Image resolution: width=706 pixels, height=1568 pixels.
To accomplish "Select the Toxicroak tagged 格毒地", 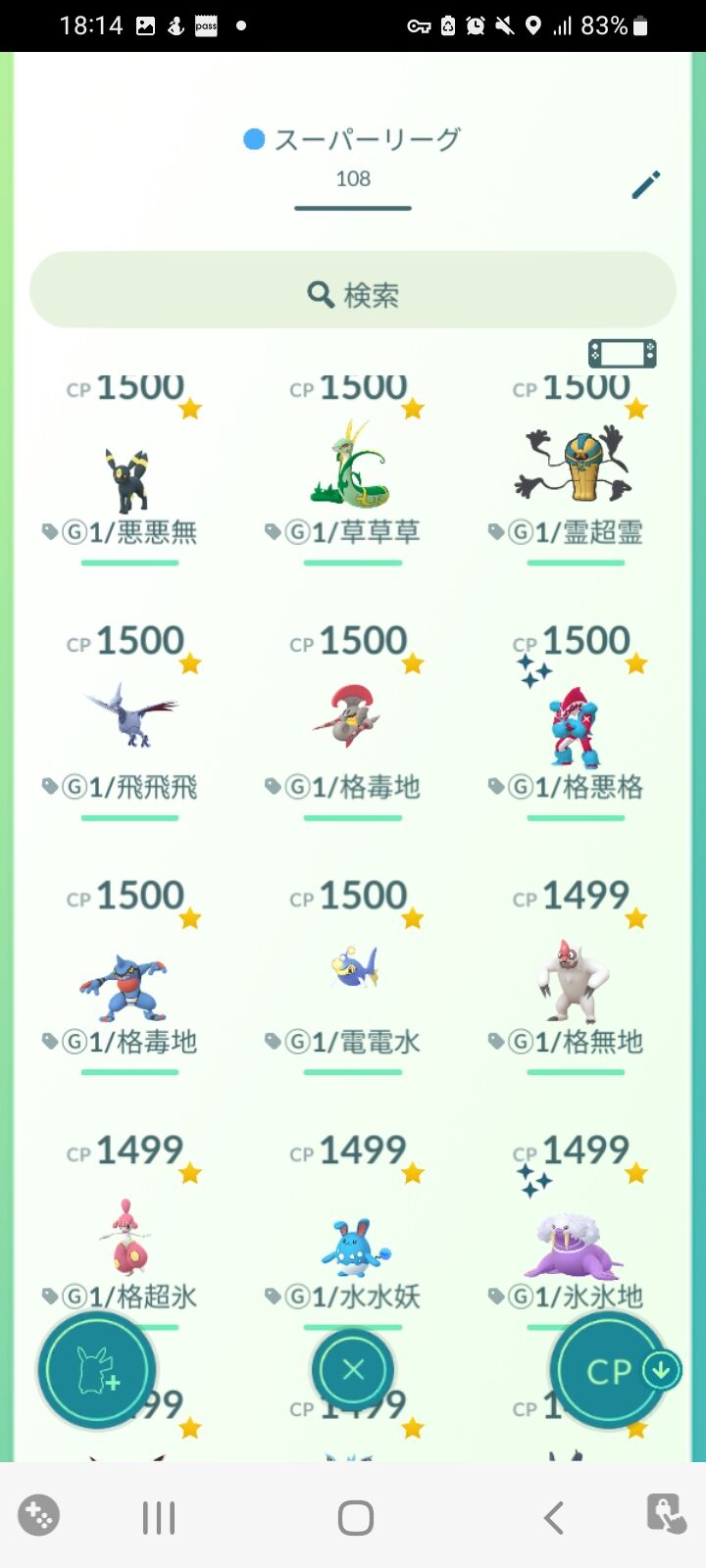I will pos(129,975).
